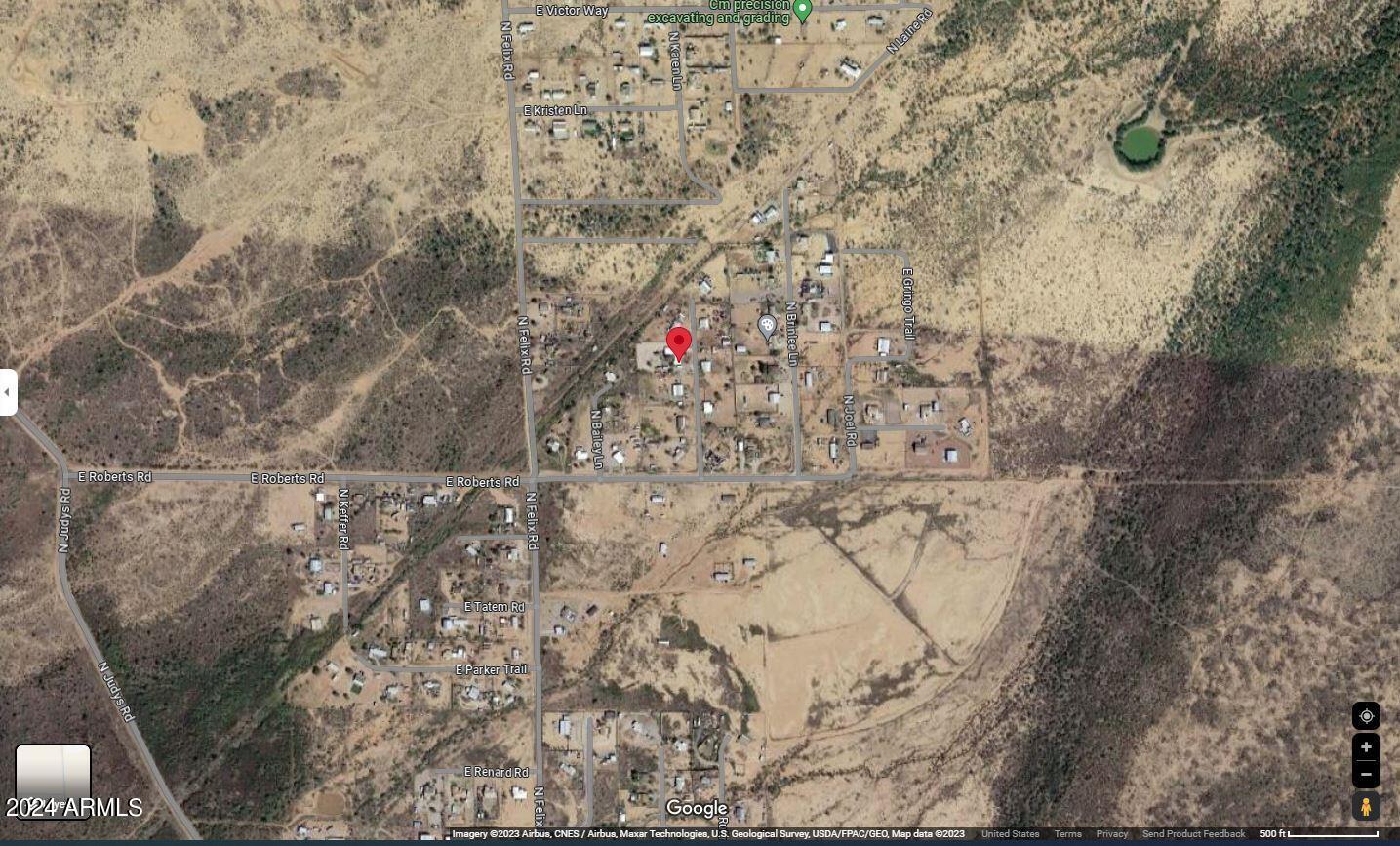1400x846 pixels.
Task: Open the Privacy link
Action: coord(1111,834)
